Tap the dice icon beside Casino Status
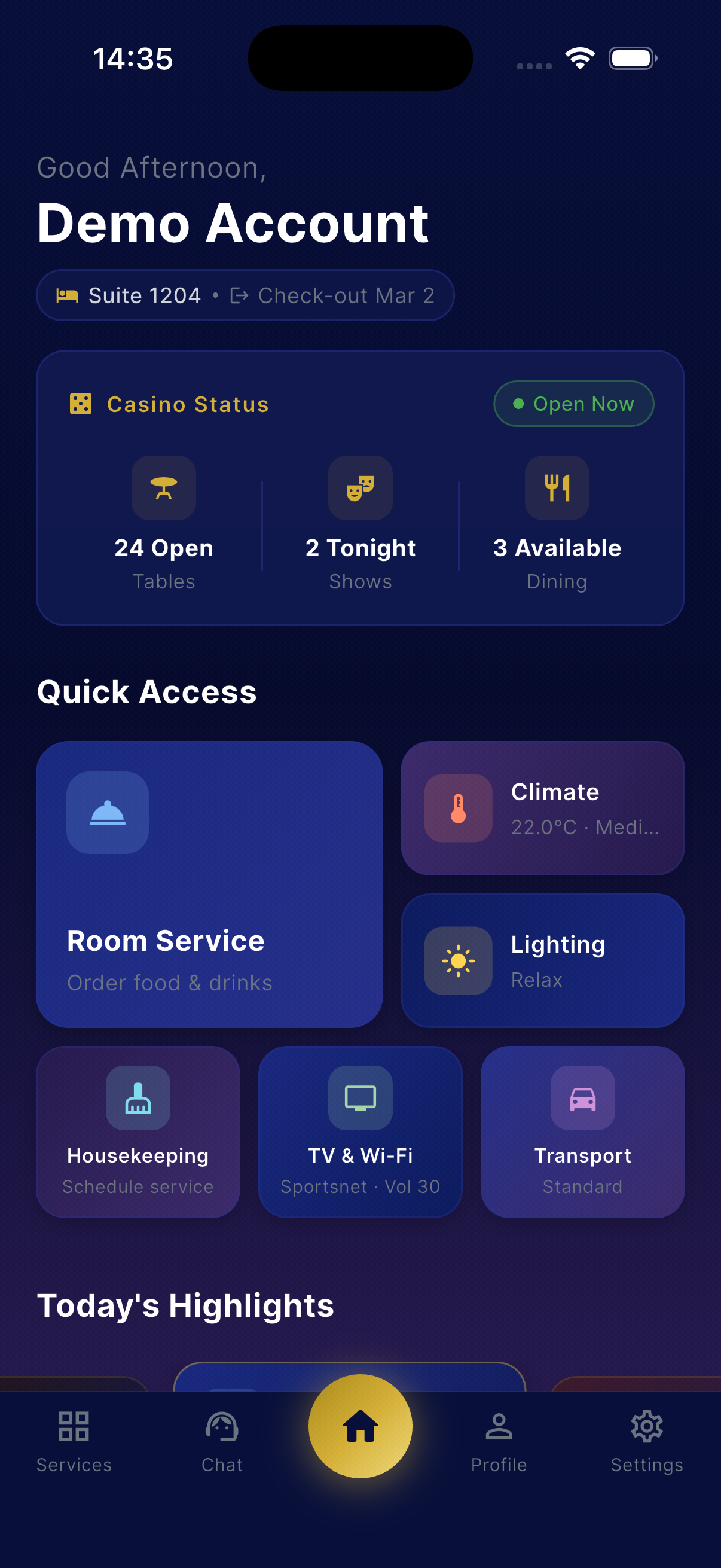Image resolution: width=721 pixels, height=1568 pixels. pos(80,403)
